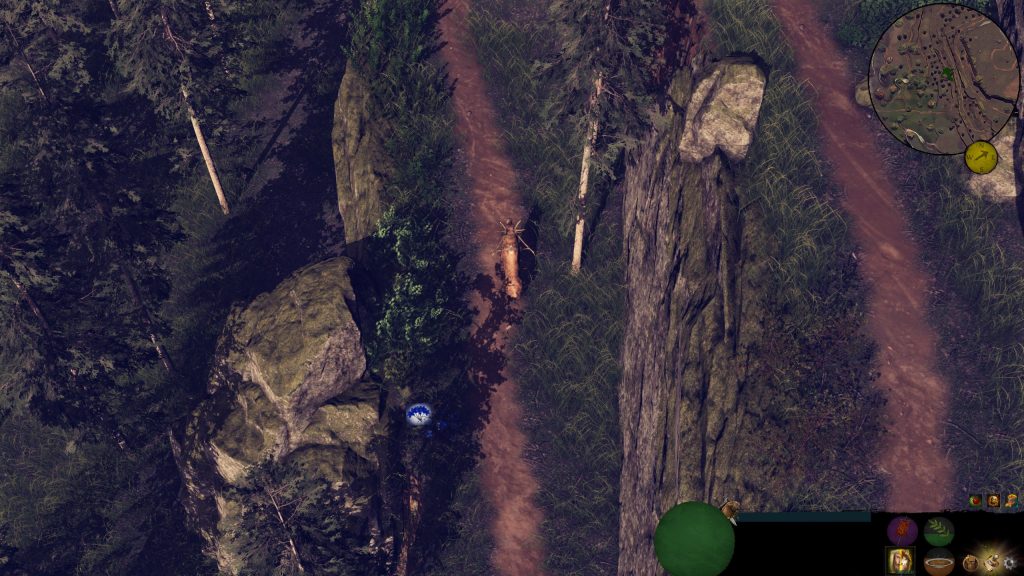Tap the red apple status icon

tap(975, 500)
